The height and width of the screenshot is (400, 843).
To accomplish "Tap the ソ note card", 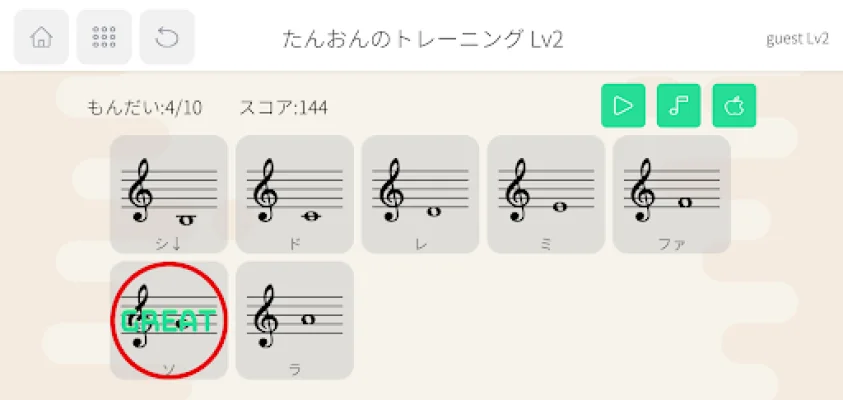I will click(169, 320).
